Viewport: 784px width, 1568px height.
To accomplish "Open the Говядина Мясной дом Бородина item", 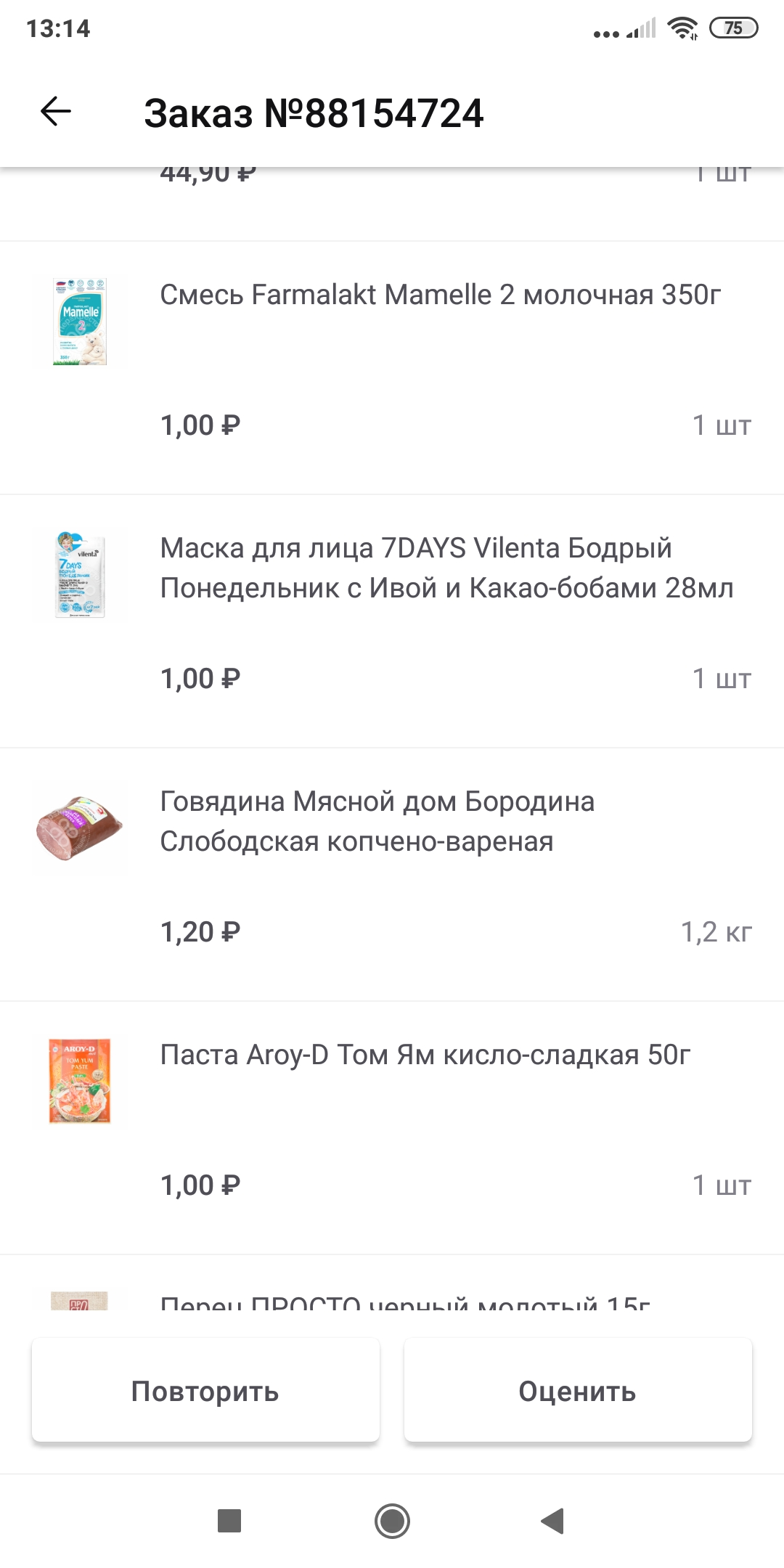I will click(x=392, y=875).
